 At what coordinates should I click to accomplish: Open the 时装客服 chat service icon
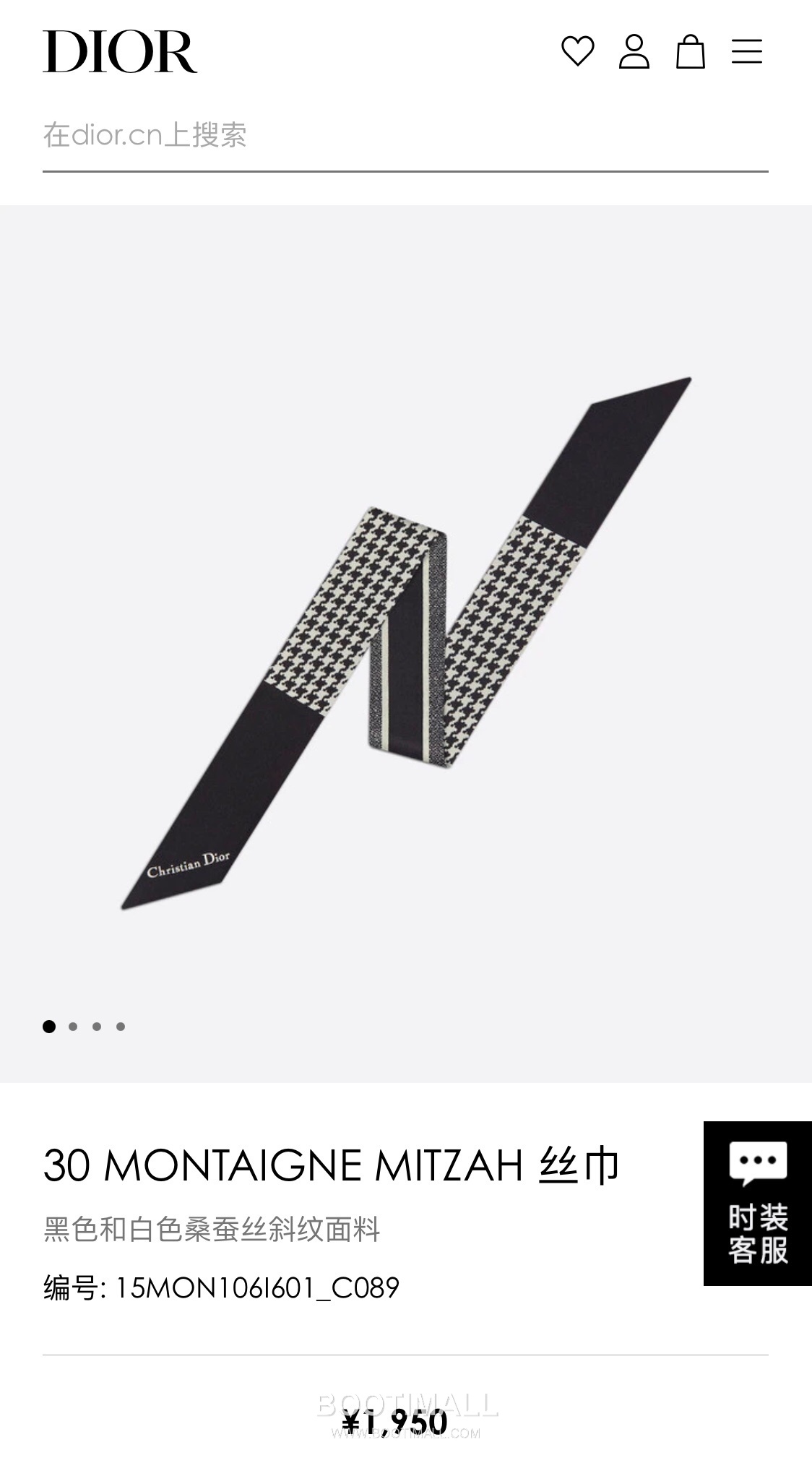(757, 1199)
